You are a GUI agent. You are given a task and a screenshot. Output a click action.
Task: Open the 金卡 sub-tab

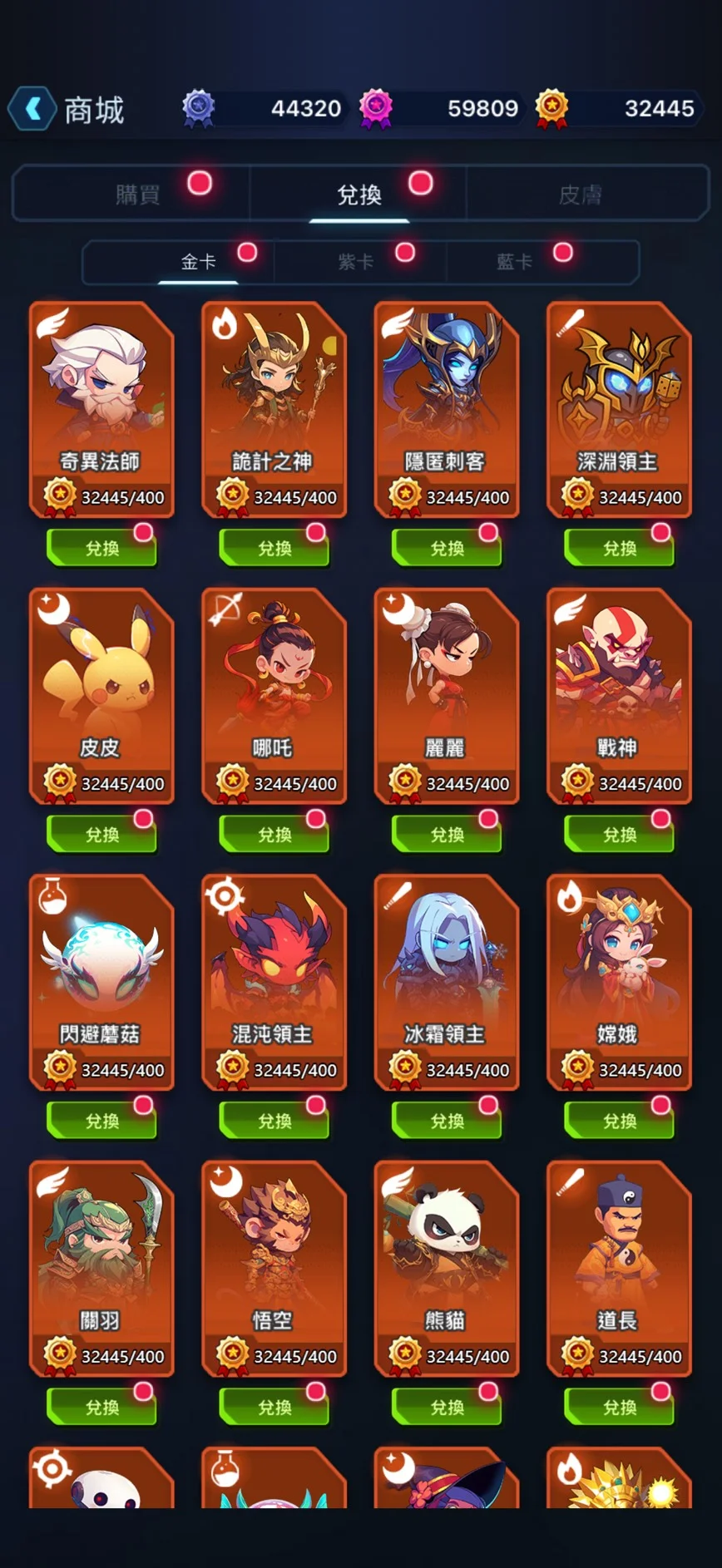pos(198,262)
